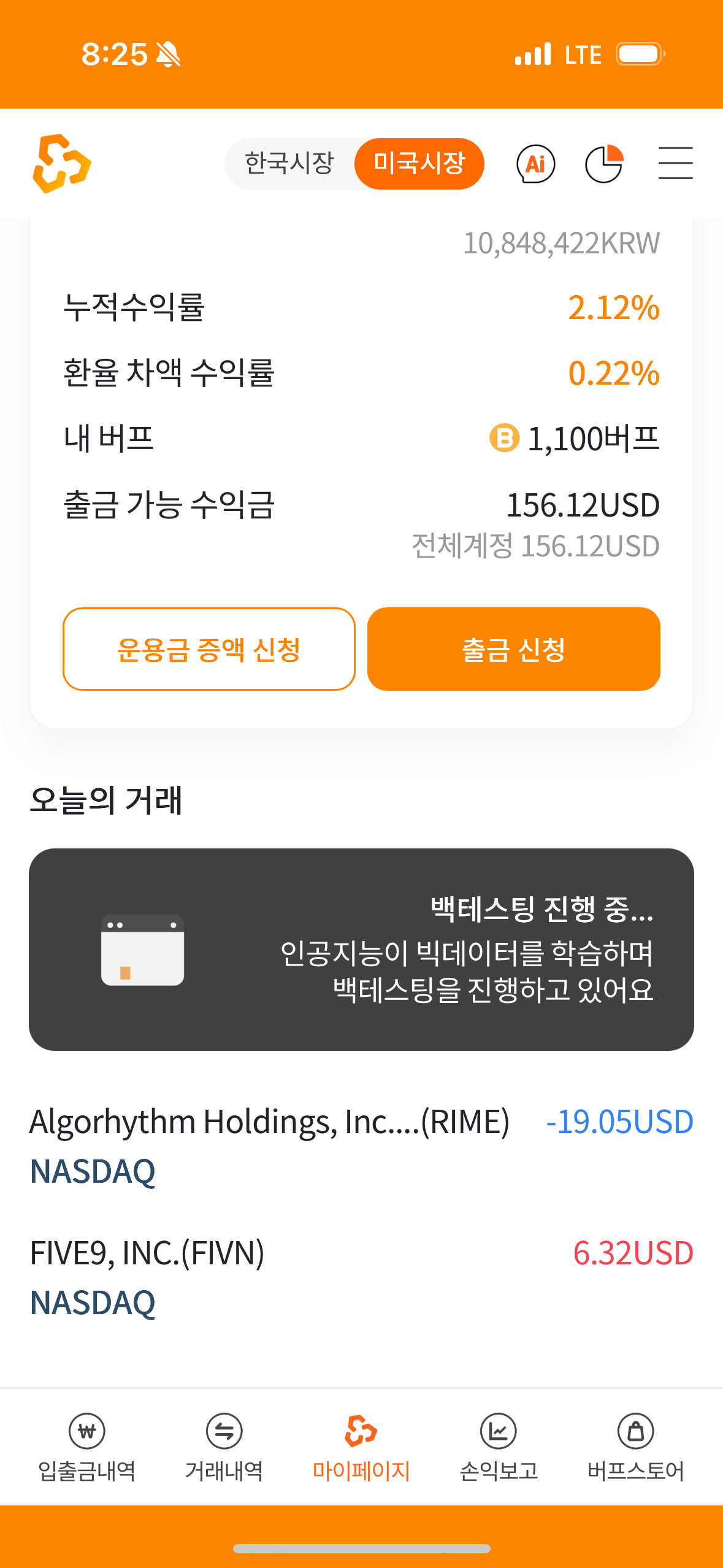This screenshot has height=1568, width=723.
Task: Open the pie chart portfolio icon
Action: tap(605, 163)
